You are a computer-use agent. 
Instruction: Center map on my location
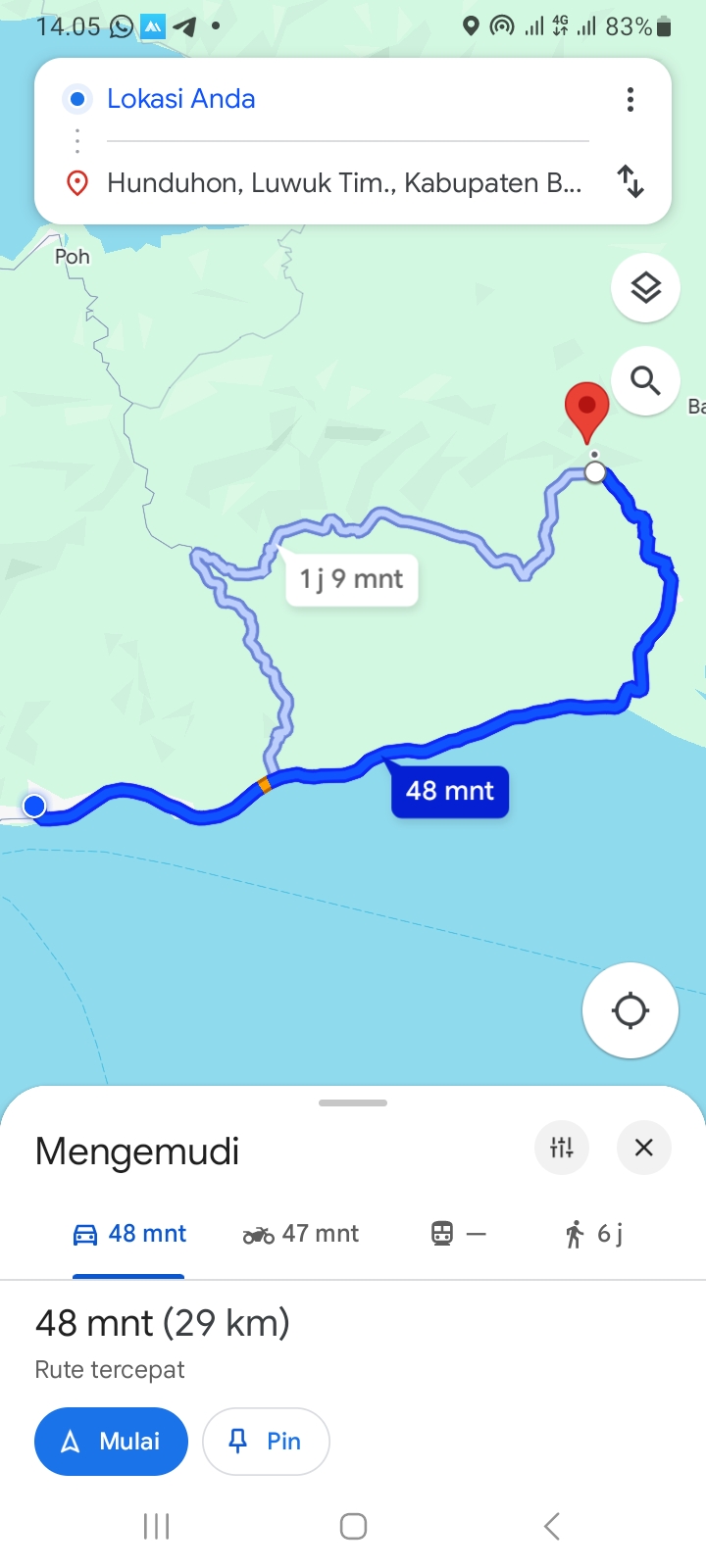630,1010
